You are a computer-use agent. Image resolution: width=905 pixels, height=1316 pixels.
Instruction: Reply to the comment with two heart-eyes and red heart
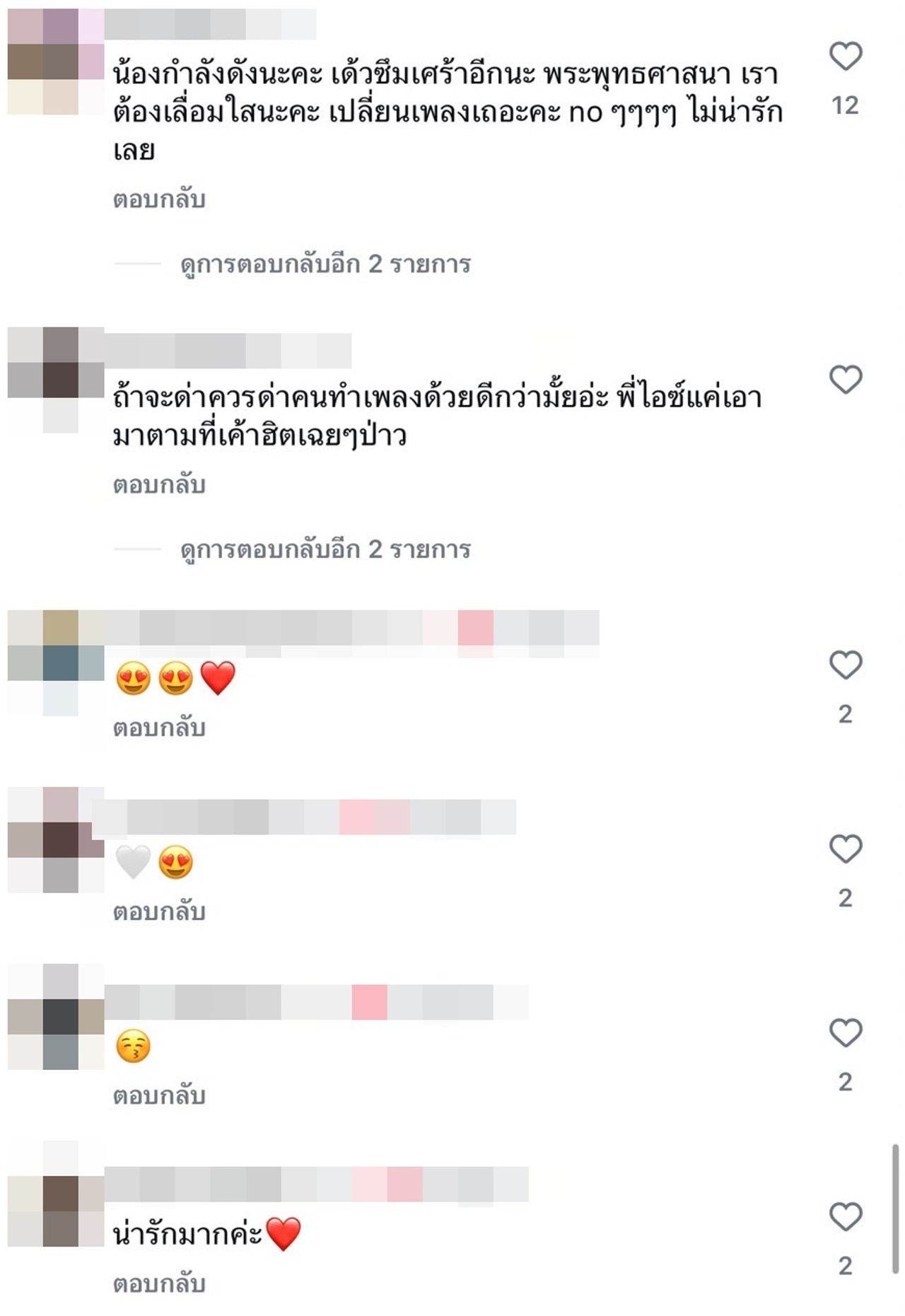click(159, 728)
